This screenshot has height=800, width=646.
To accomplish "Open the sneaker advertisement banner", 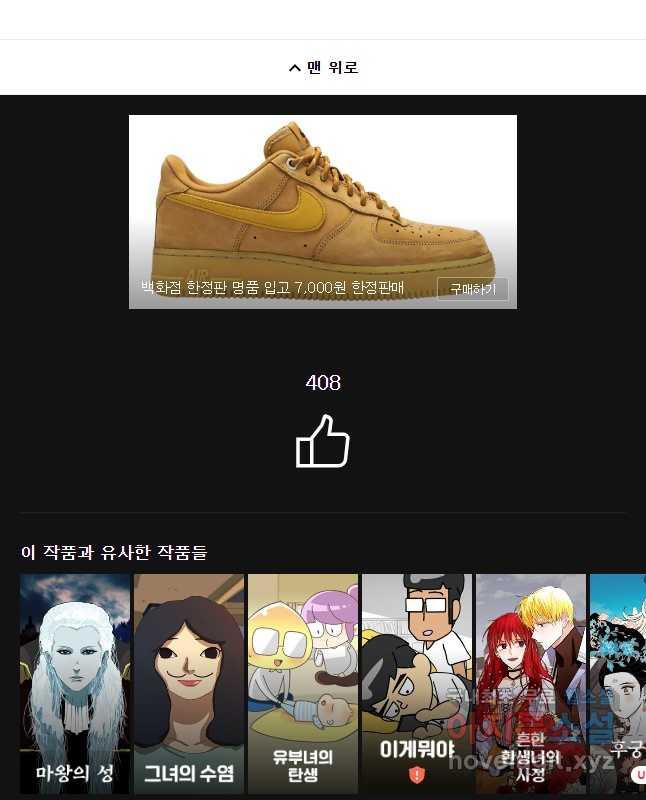I will [x=322, y=200].
